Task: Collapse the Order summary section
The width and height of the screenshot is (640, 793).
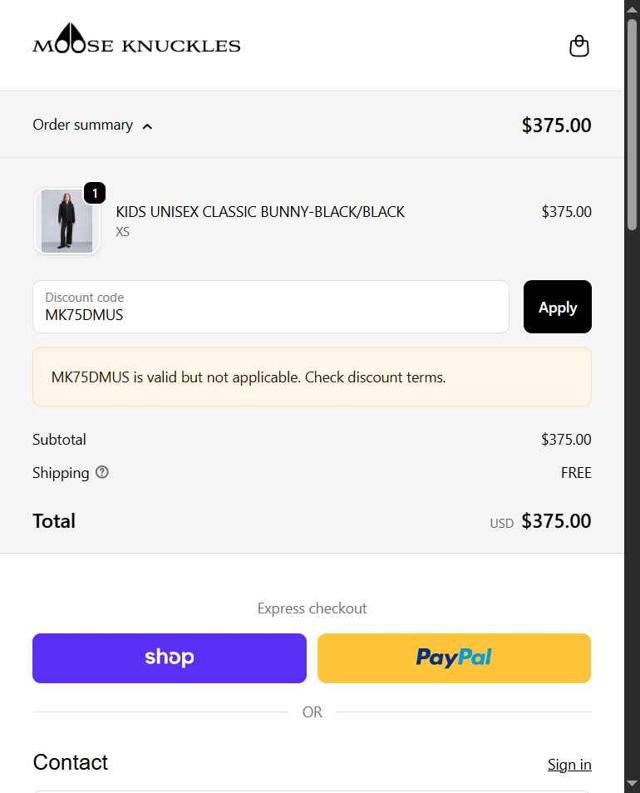Action: [92, 125]
